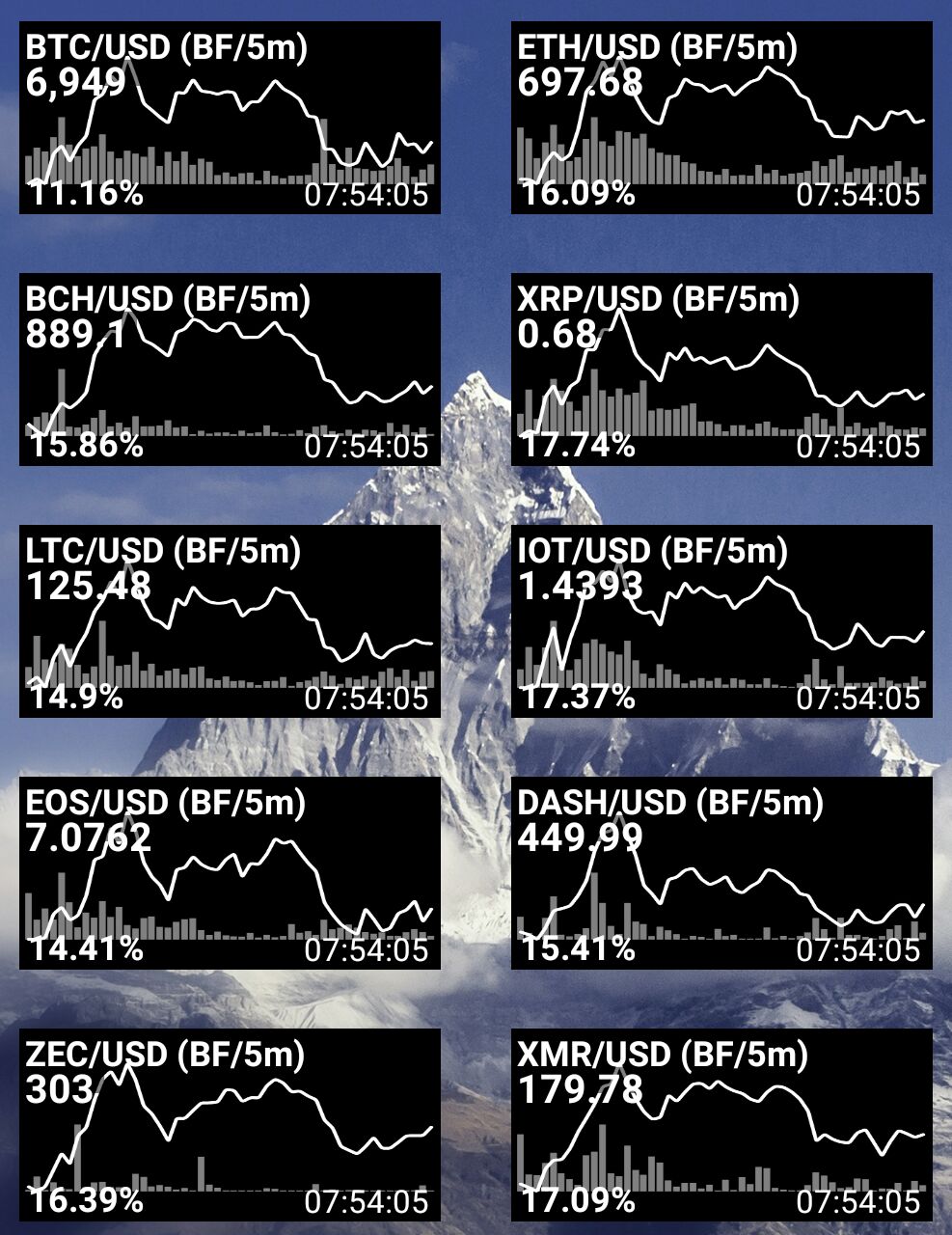The width and height of the screenshot is (952, 1235).
Task: Tap the ETH/USD chart widget
Action: (x=721, y=118)
